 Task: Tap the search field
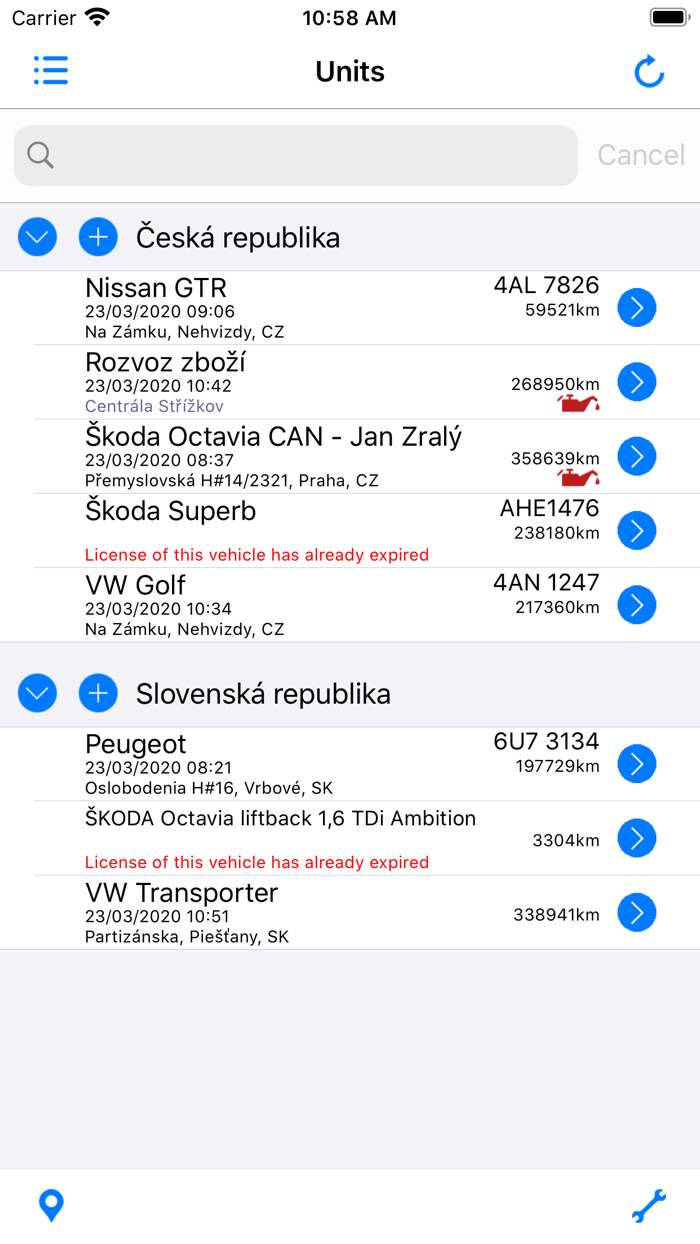[x=296, y=155]
